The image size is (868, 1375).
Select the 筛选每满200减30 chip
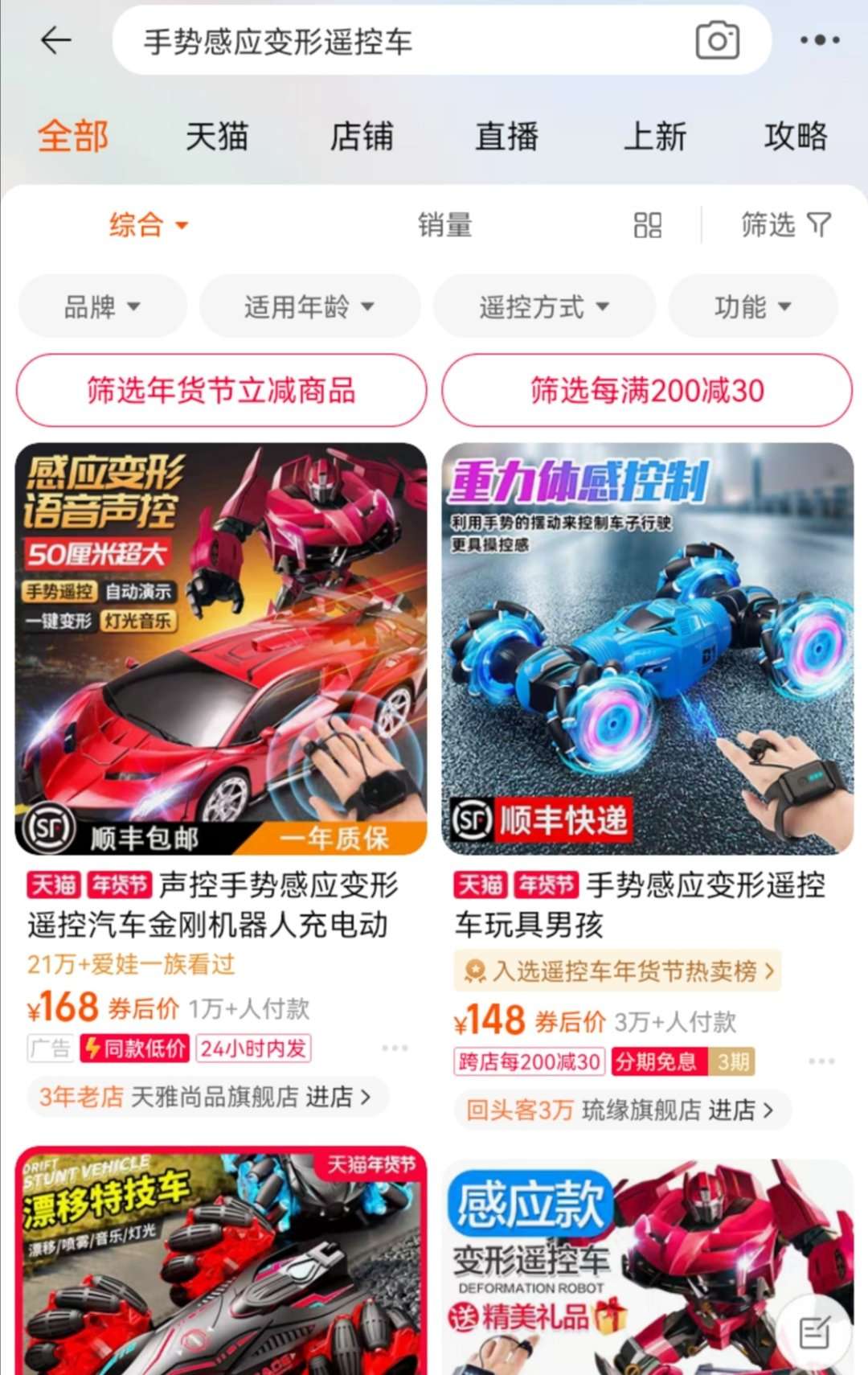click(x=647, y=391)
